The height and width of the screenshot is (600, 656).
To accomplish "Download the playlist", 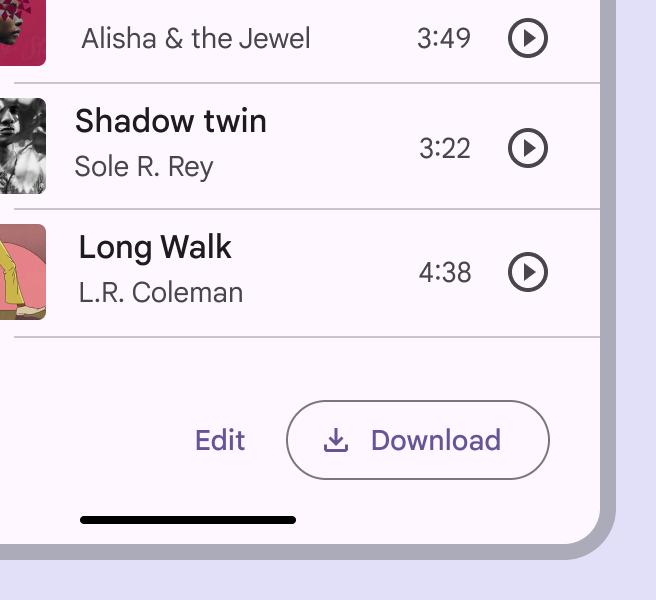I will click(x=418, y=440).
